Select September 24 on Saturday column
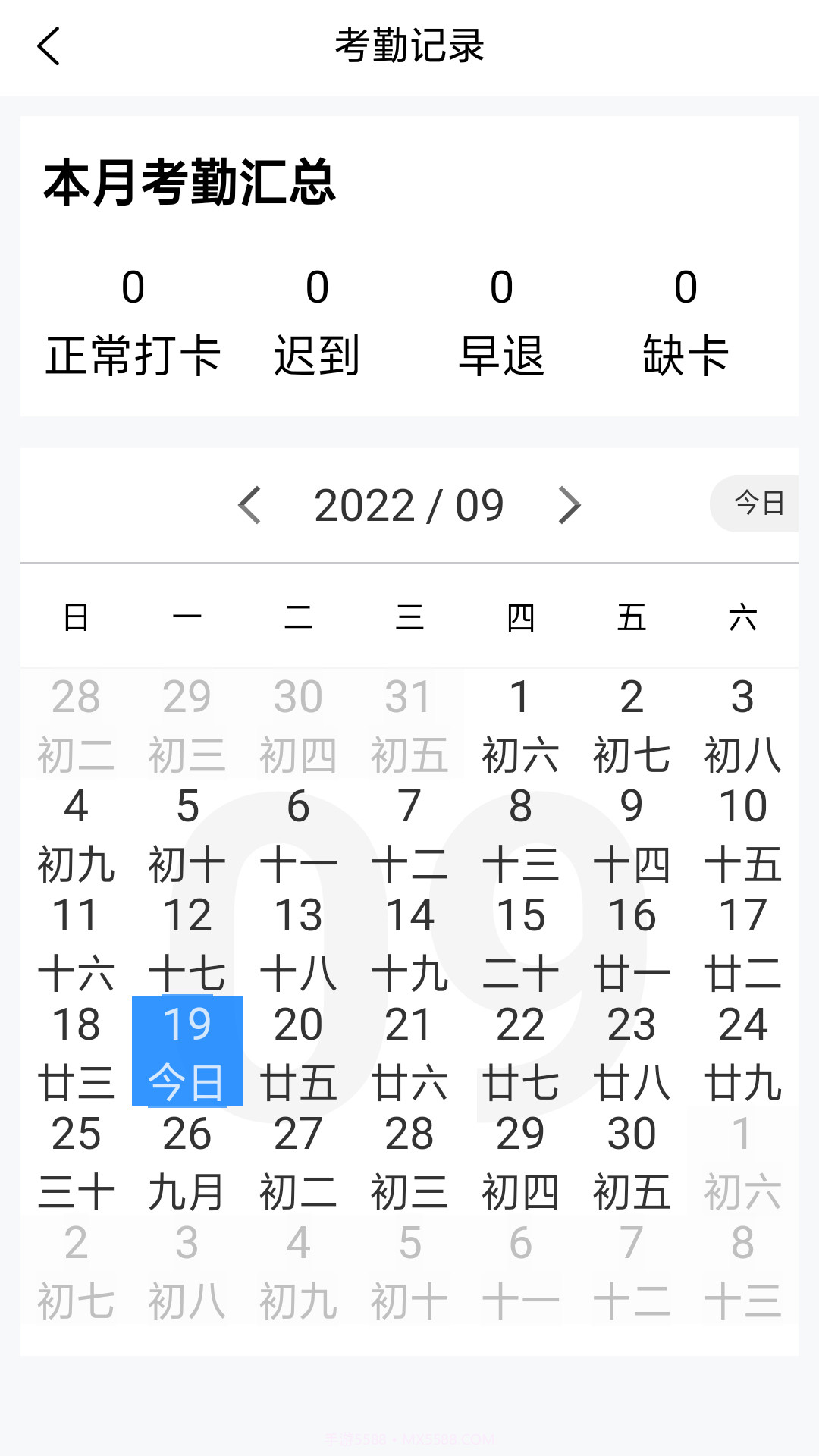Viewport: 819px width, 1456px height. click(x=744, y=1053)
